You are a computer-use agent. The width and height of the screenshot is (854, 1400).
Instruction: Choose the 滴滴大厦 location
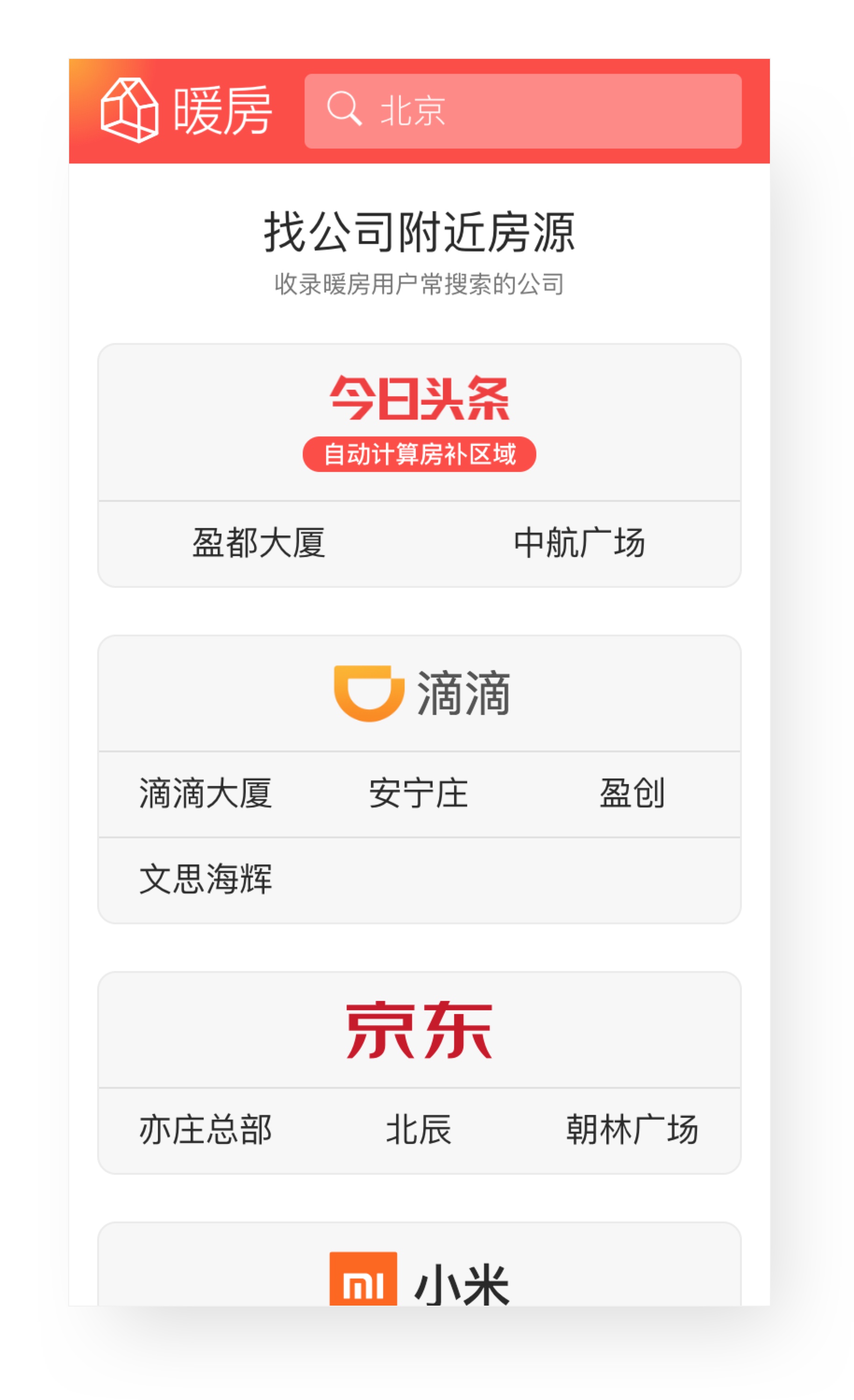(x=205, y=794)
